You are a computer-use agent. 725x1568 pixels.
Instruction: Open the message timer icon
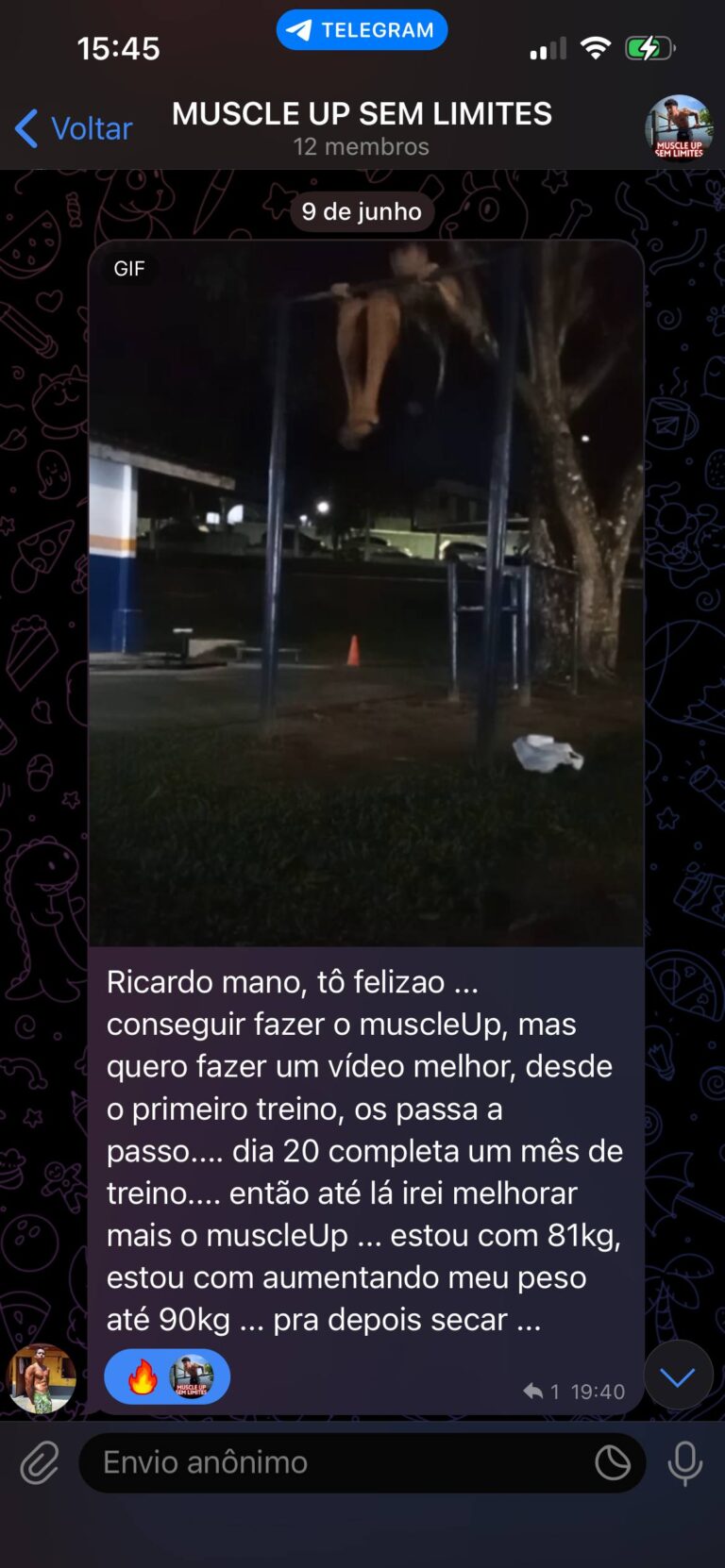point(613,1463)
